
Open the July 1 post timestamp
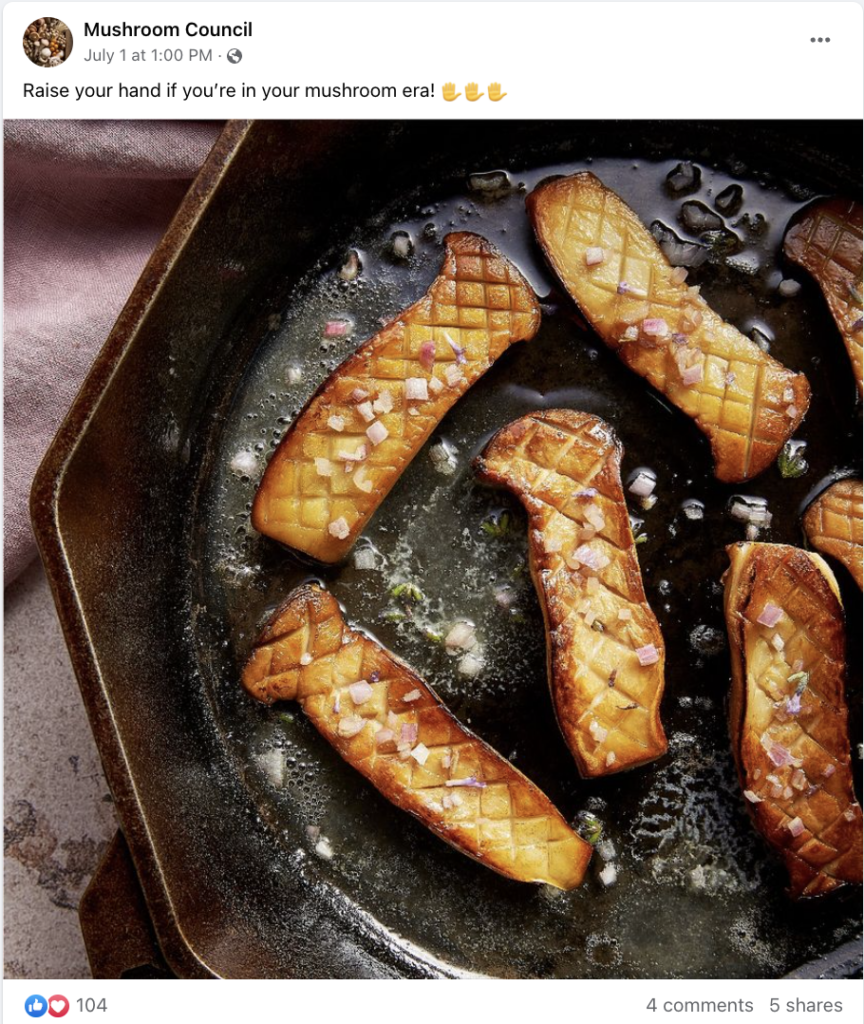pos(147,55)
